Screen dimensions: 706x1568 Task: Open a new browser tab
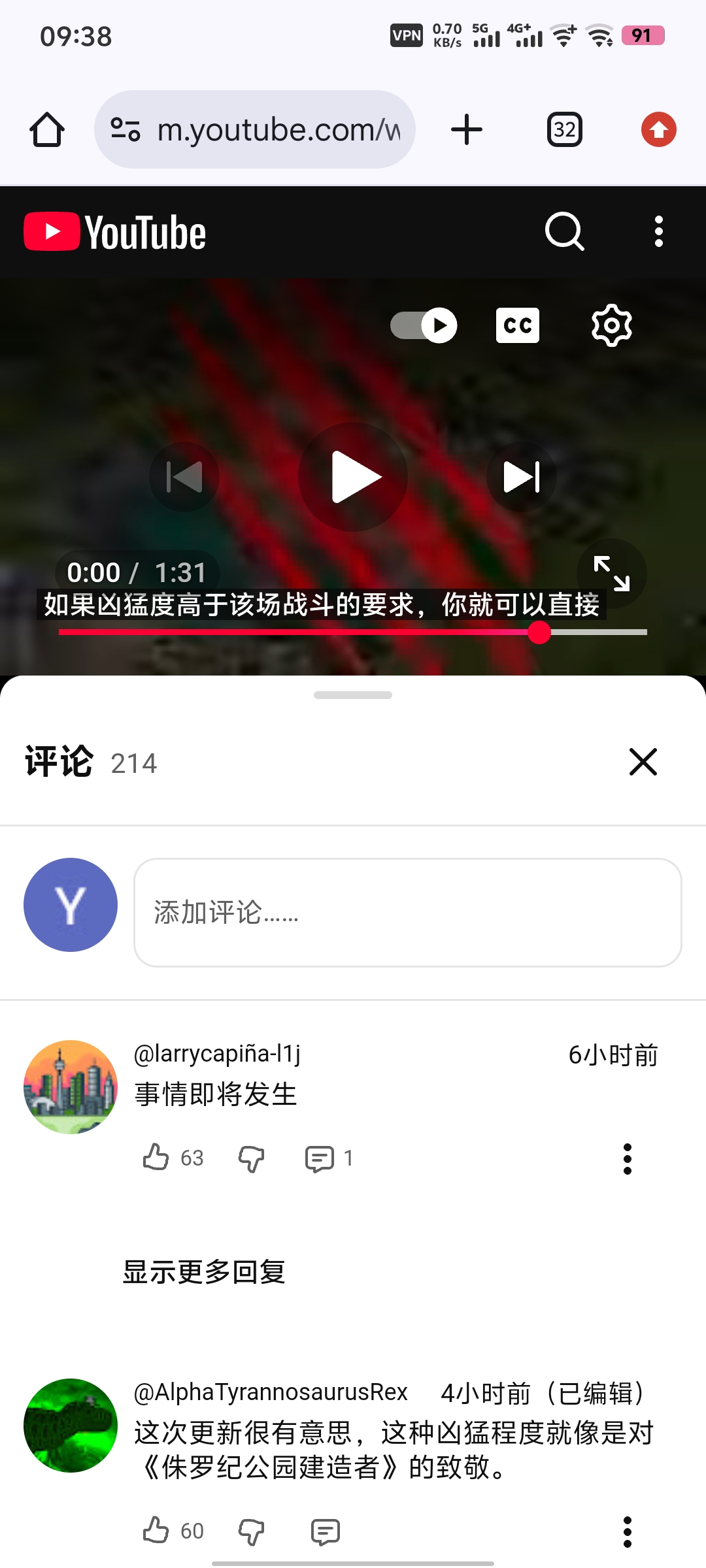[x=467, y=129]
